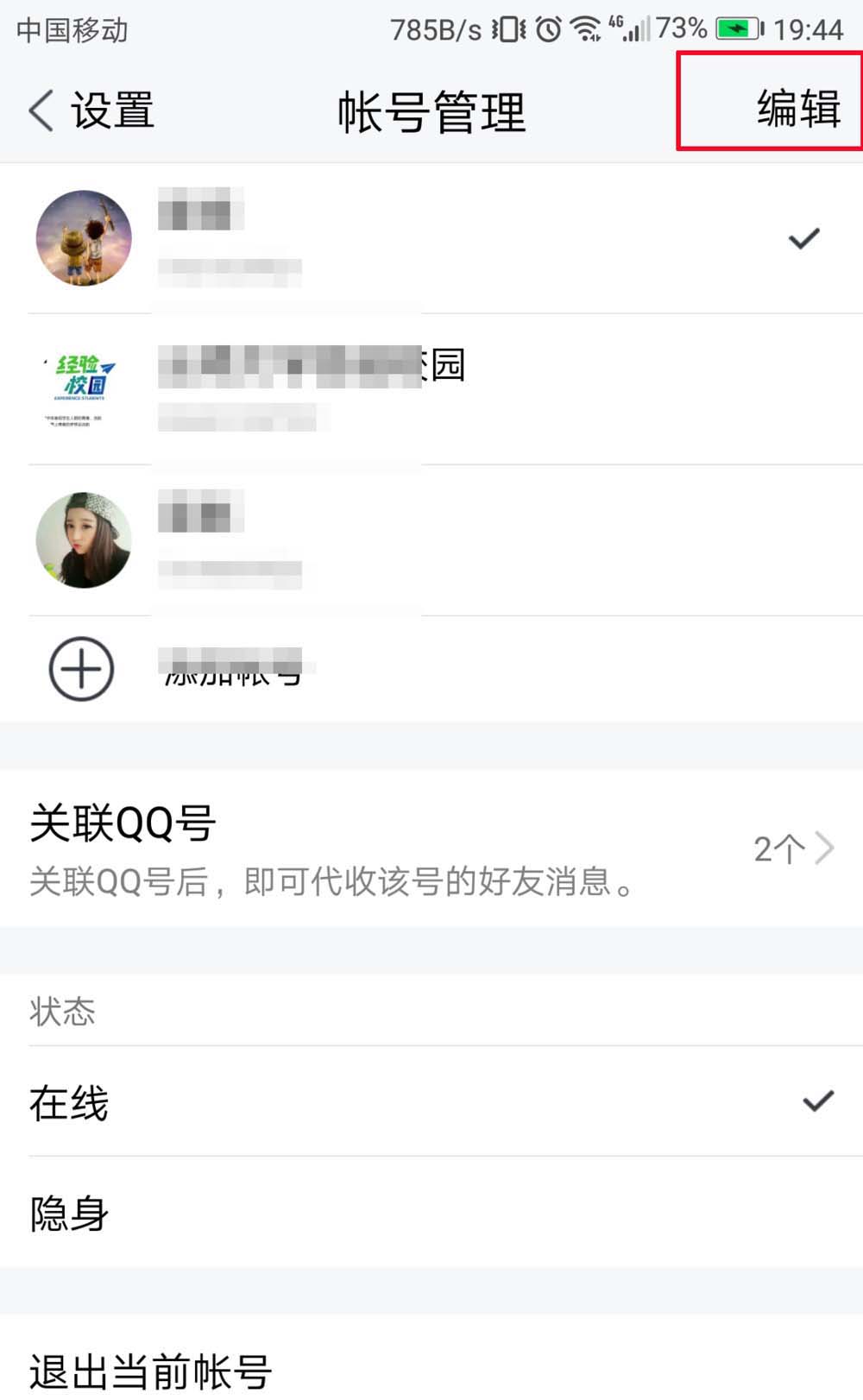Screen dimensions: 863x1400
Task: Go back to 设置
Action: pos(91,110)
